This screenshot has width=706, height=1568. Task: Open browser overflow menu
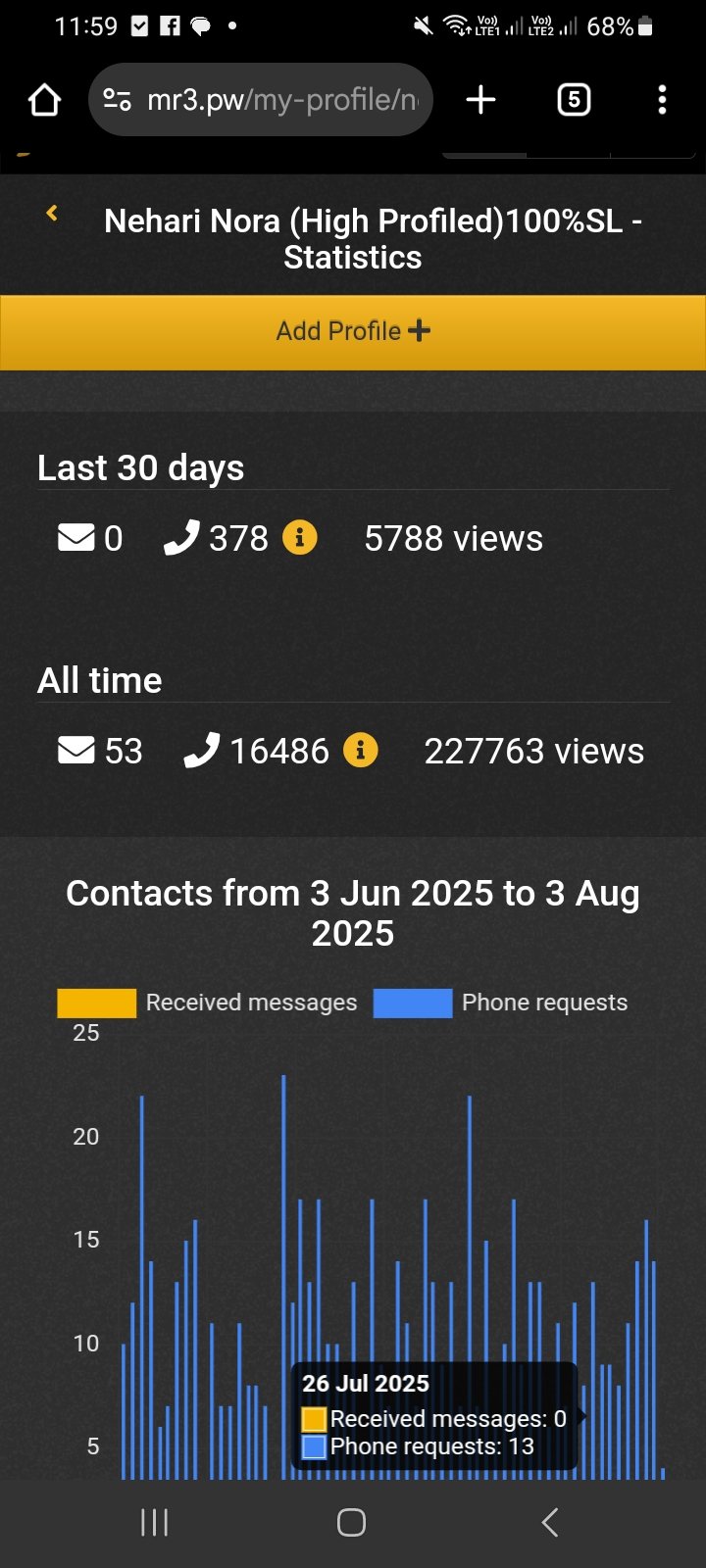tap(663, 100)
